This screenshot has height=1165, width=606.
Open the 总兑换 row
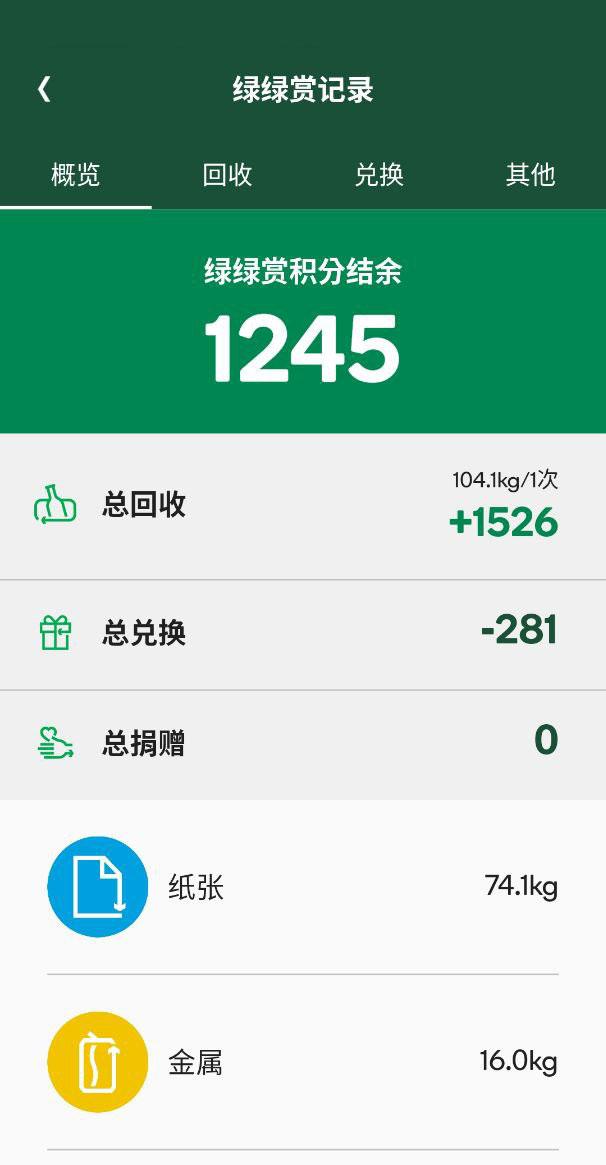pos(303,635)
